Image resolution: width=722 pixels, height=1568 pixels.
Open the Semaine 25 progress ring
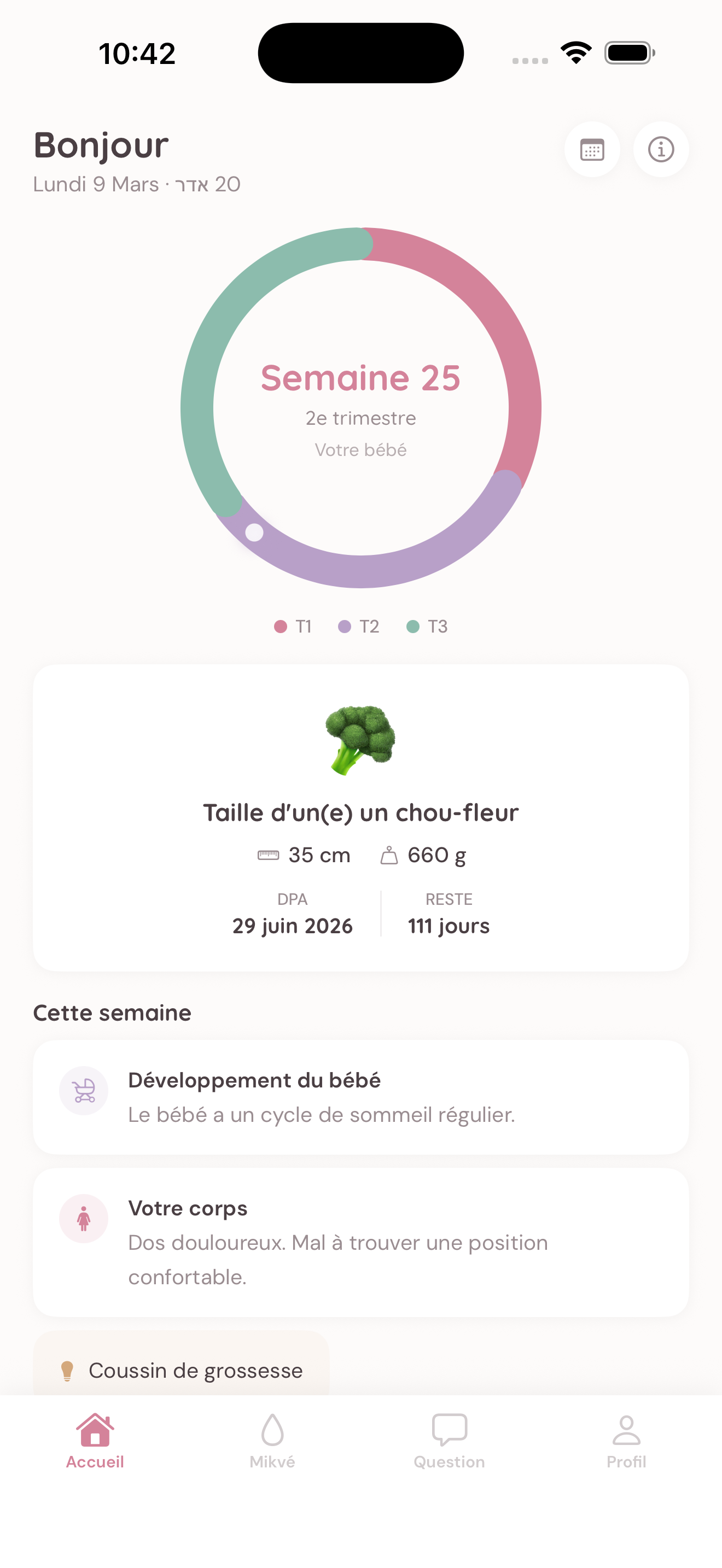click(x=360, y=407)
